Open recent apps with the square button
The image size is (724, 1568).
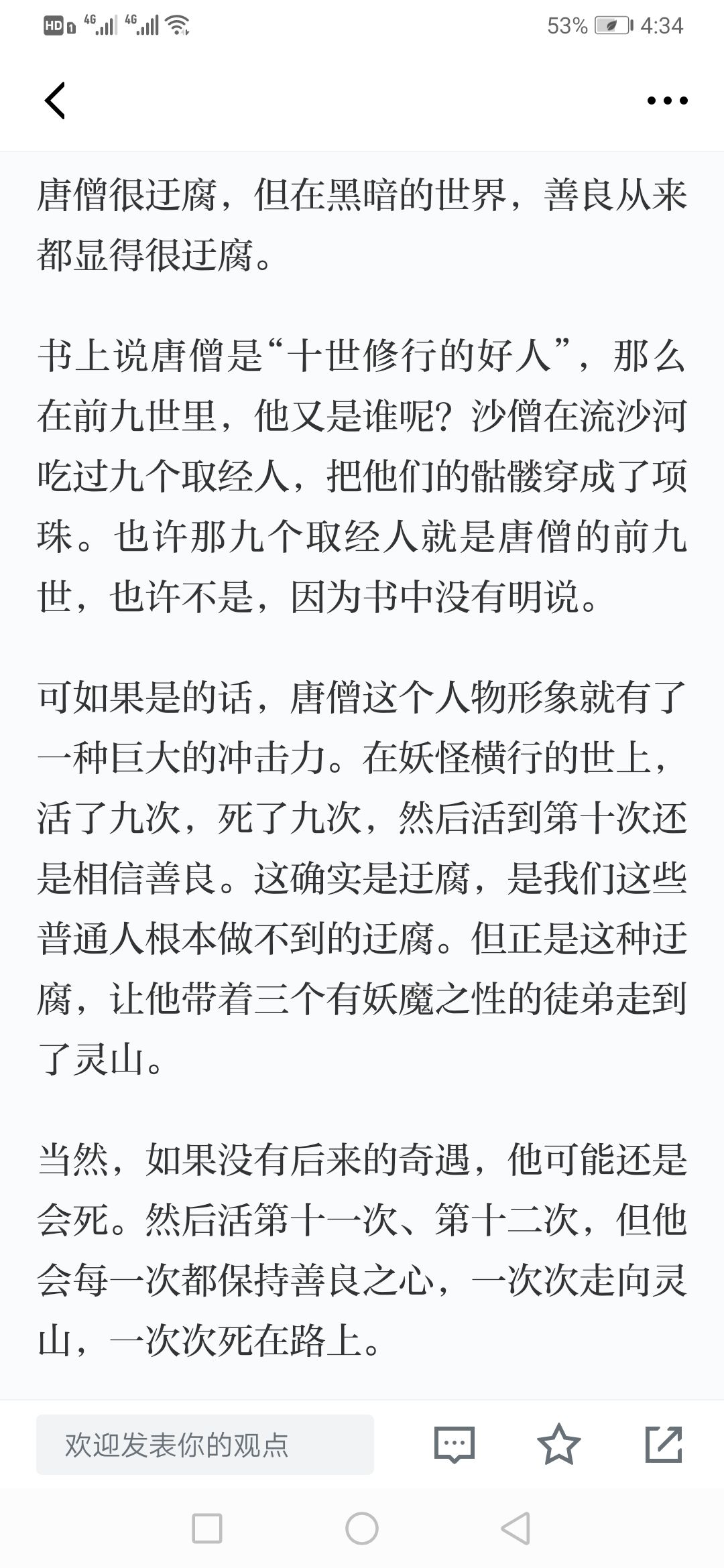coord(207,1529)
